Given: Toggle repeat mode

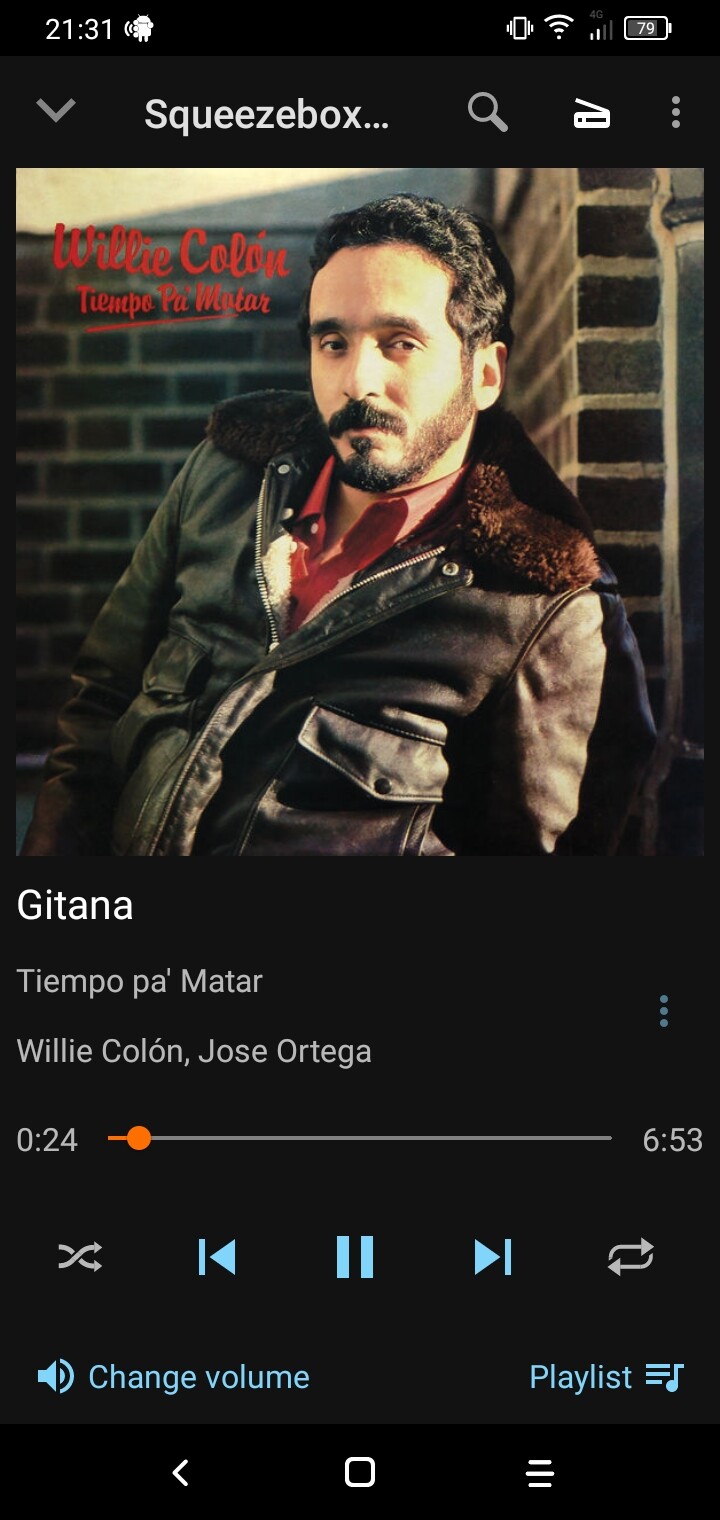Looking at the screenshot, I should tap(630, 1256).
